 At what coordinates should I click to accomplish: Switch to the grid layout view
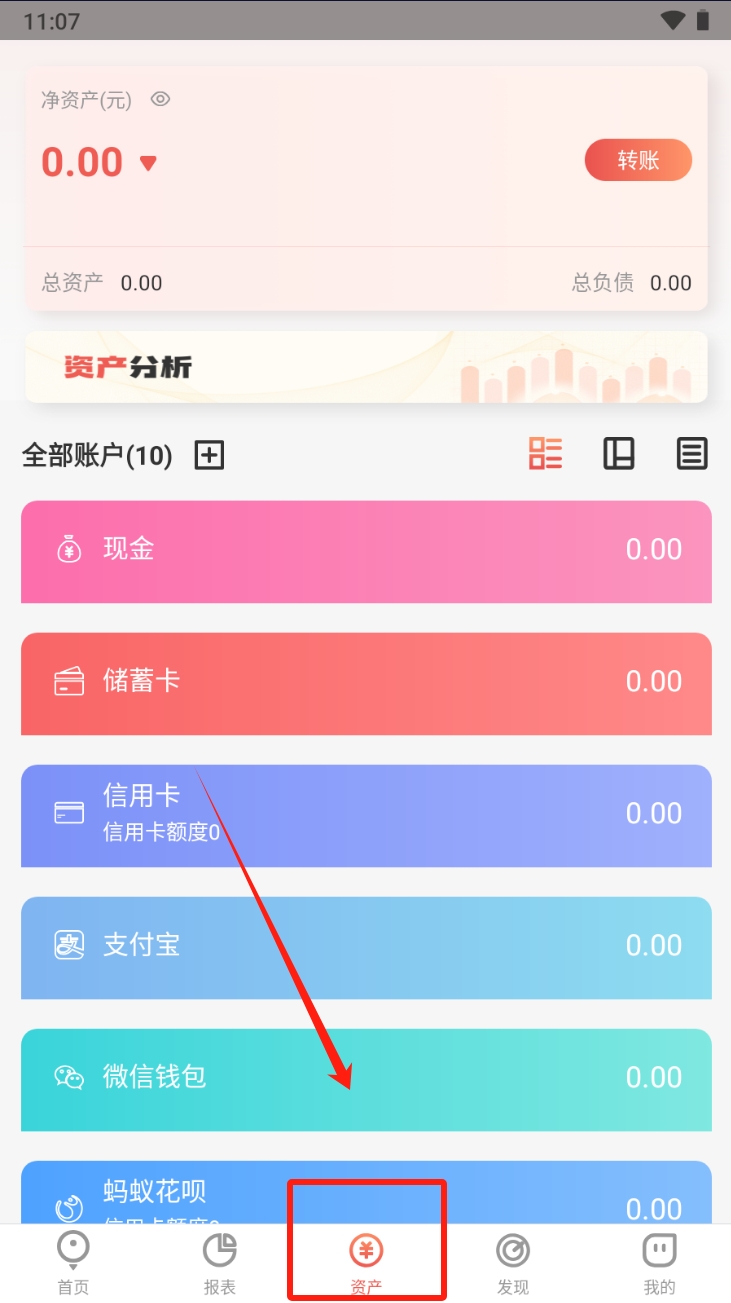619,454
